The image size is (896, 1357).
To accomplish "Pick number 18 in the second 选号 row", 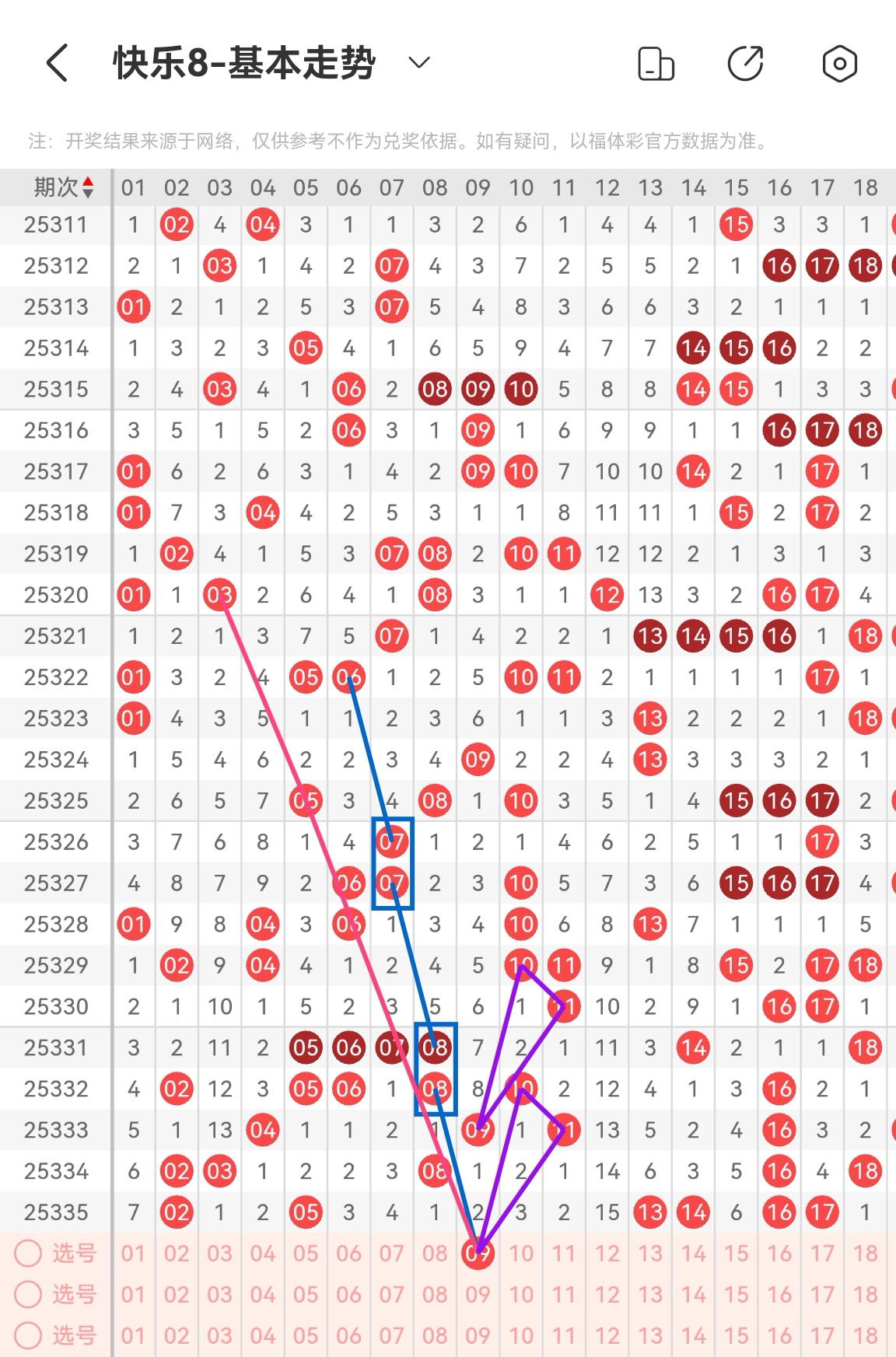I will click(x=865, y=1294).
